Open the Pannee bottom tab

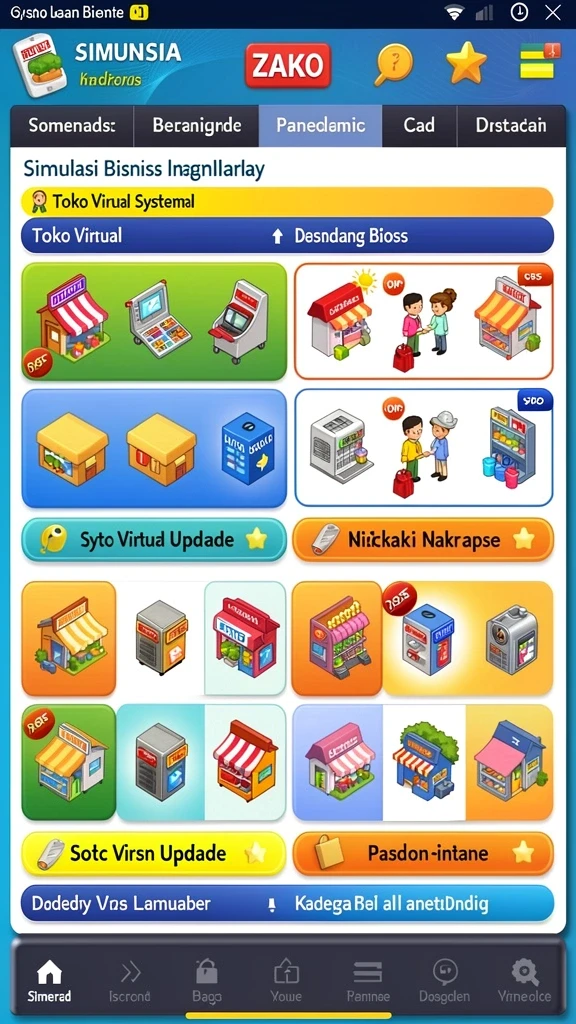368,981
